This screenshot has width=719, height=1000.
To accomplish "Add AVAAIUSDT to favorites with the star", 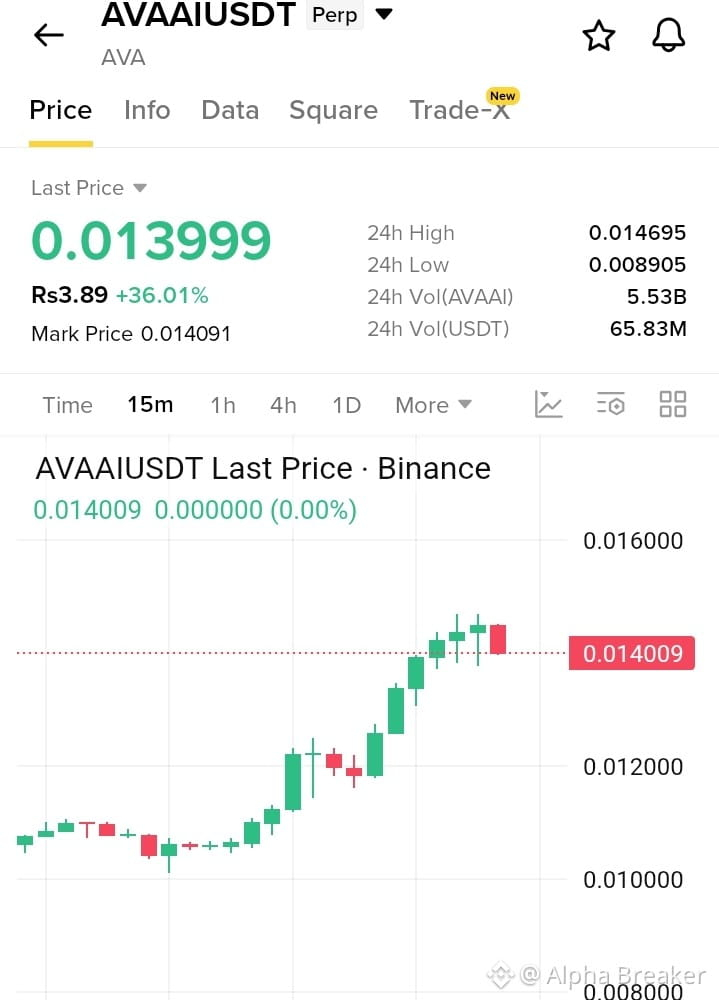I will tap(598, 36).
